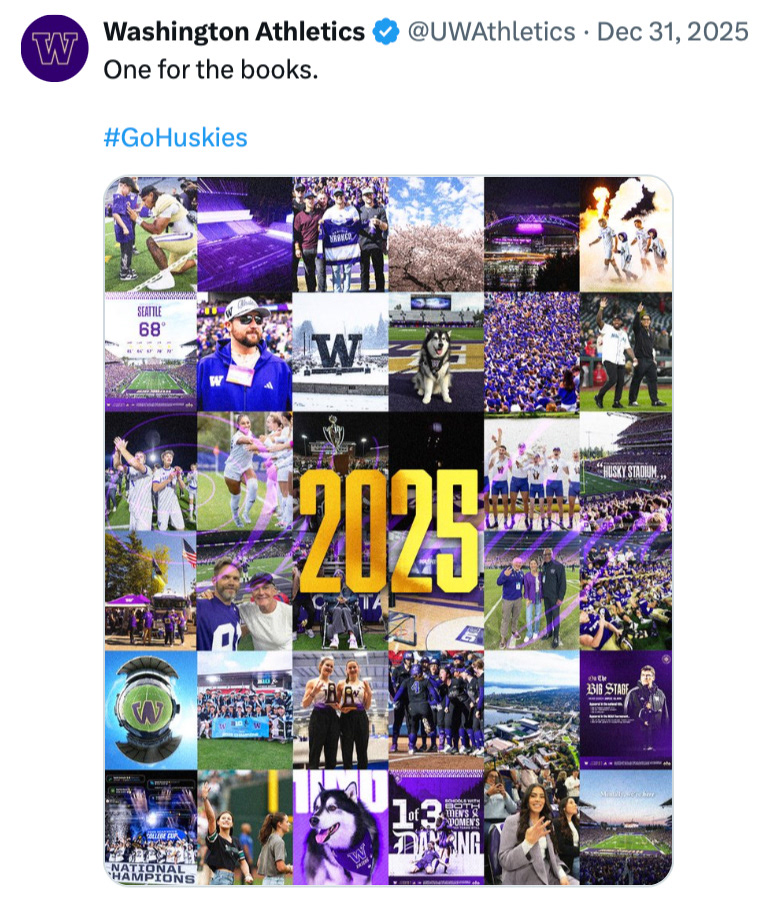
Task: Open the #GoHuskies hashtag
Action: click(175, 137)
